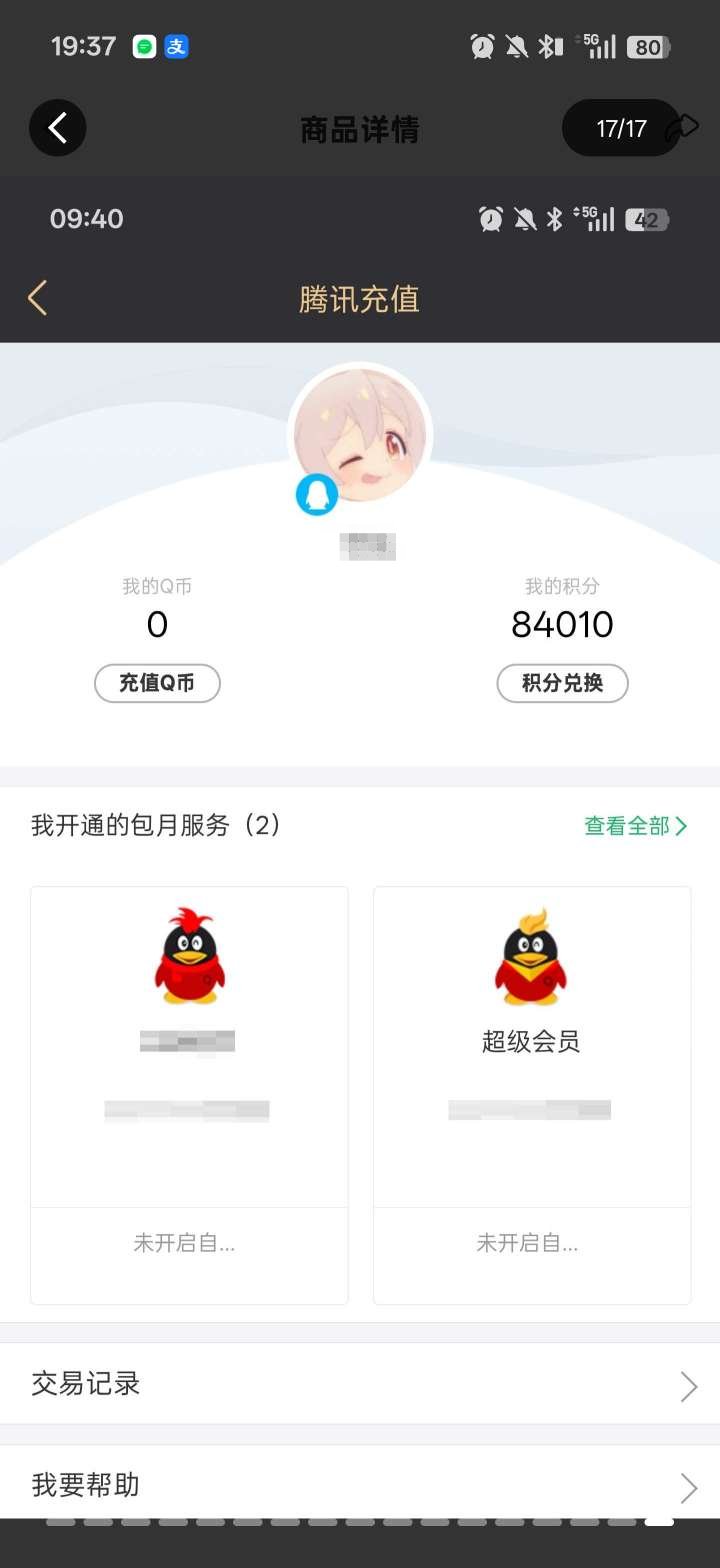
Task: Tap 未开启自... on the 超级会员 card
Action: tap(528, 1243)
